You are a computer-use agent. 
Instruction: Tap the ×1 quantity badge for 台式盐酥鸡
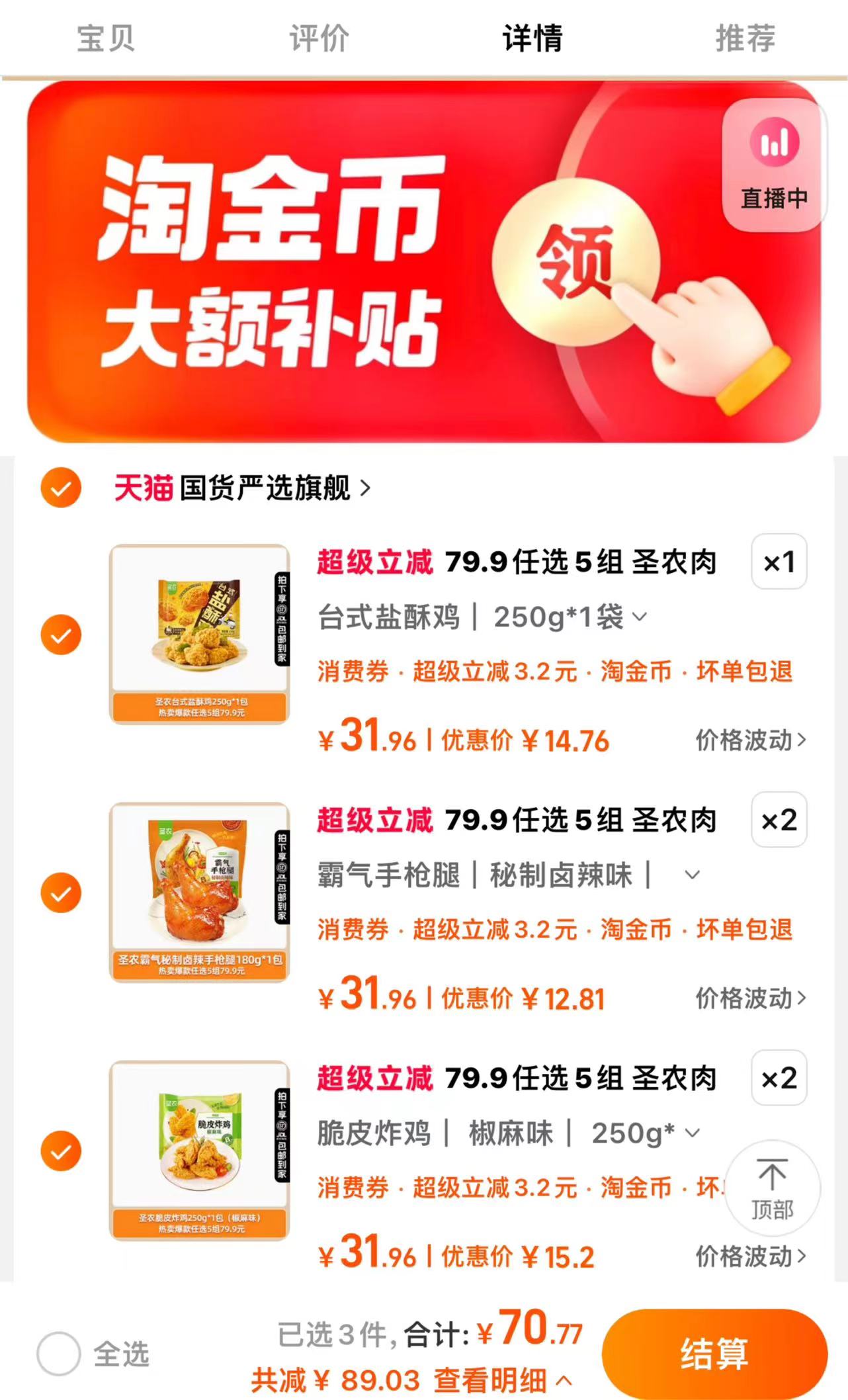coord(778,564)
